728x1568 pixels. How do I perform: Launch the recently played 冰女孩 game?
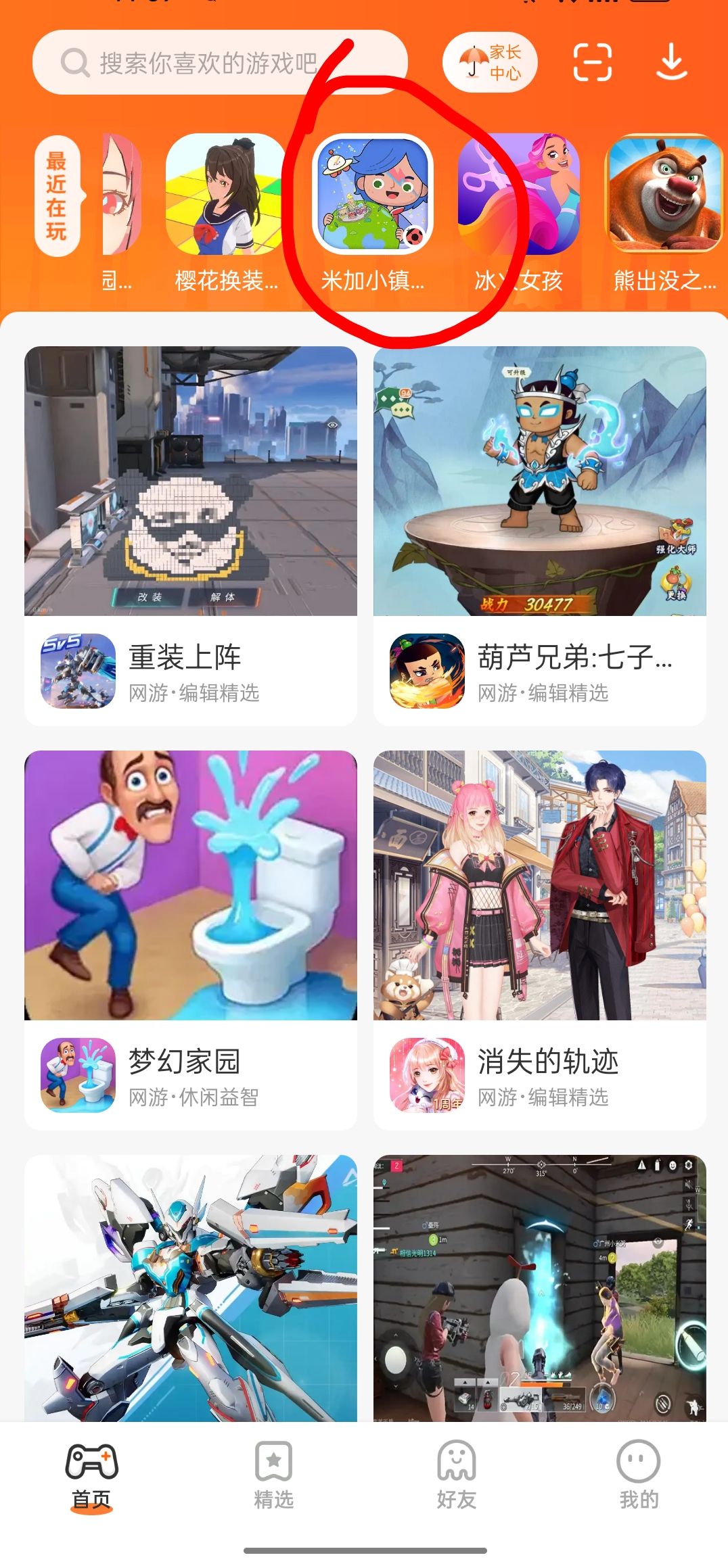coord(518,195)
